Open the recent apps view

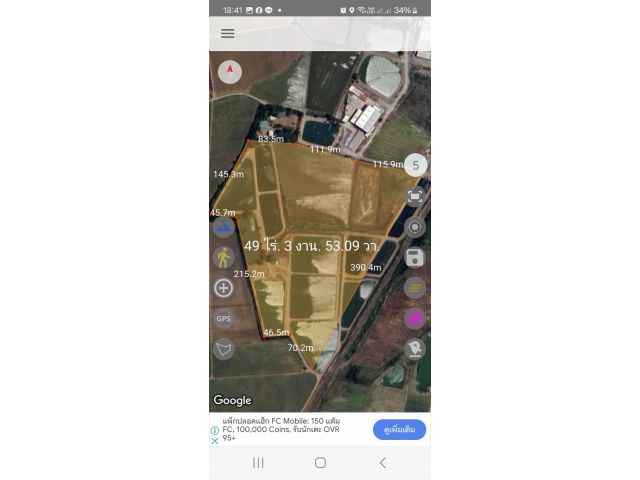[x=258, y=463]
